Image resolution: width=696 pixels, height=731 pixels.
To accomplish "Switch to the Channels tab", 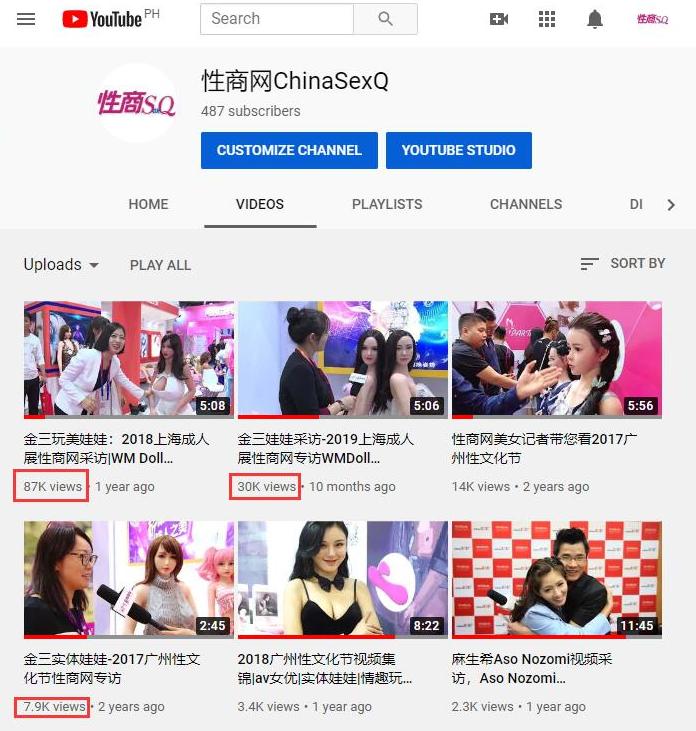I will point(526,204).
